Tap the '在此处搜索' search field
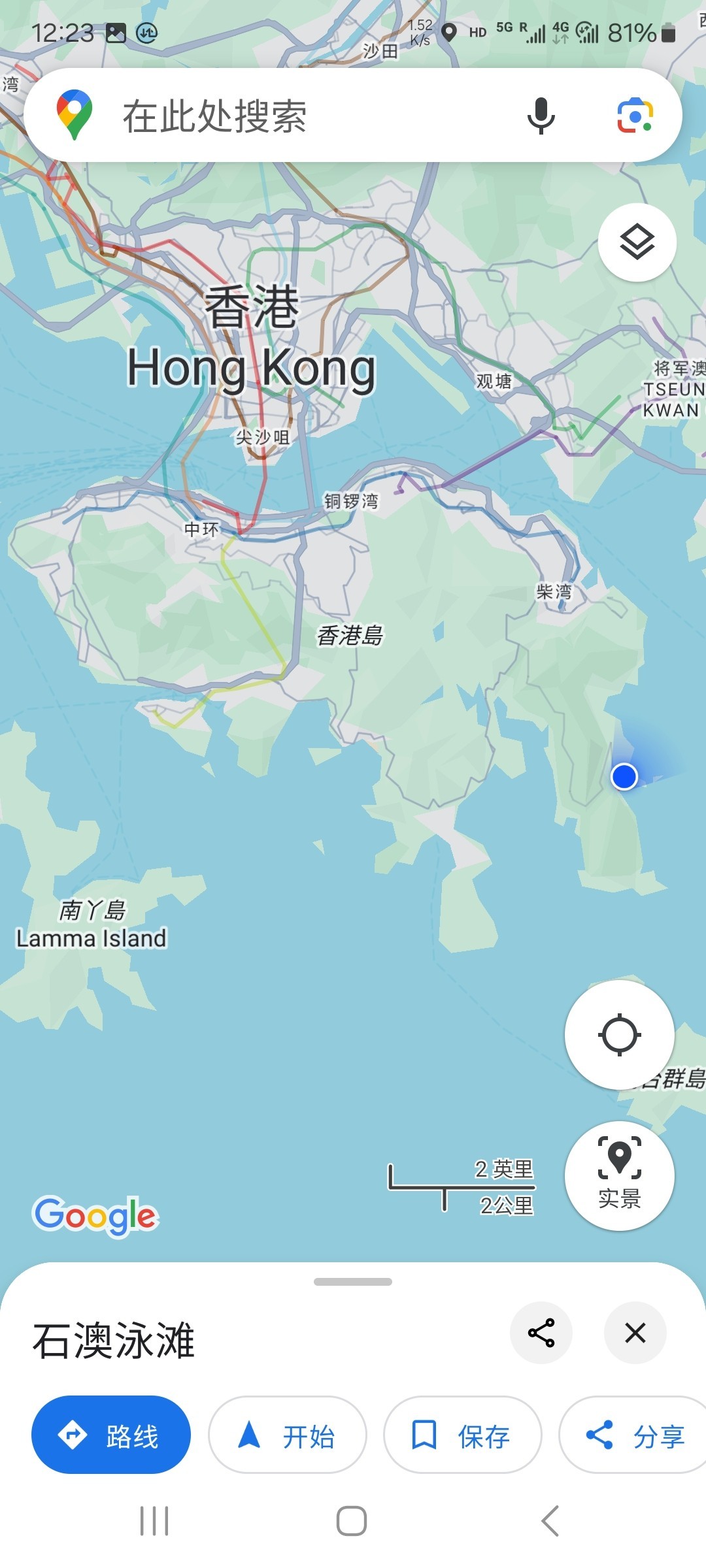 point(294,116)
